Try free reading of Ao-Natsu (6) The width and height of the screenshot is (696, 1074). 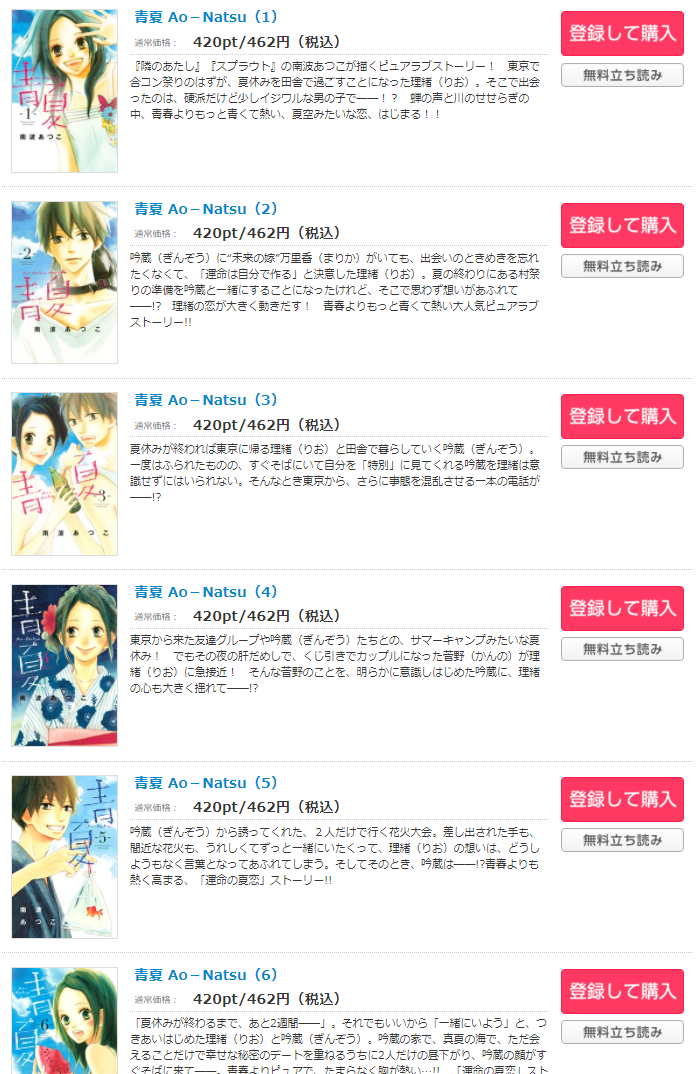coord(622,1032)
